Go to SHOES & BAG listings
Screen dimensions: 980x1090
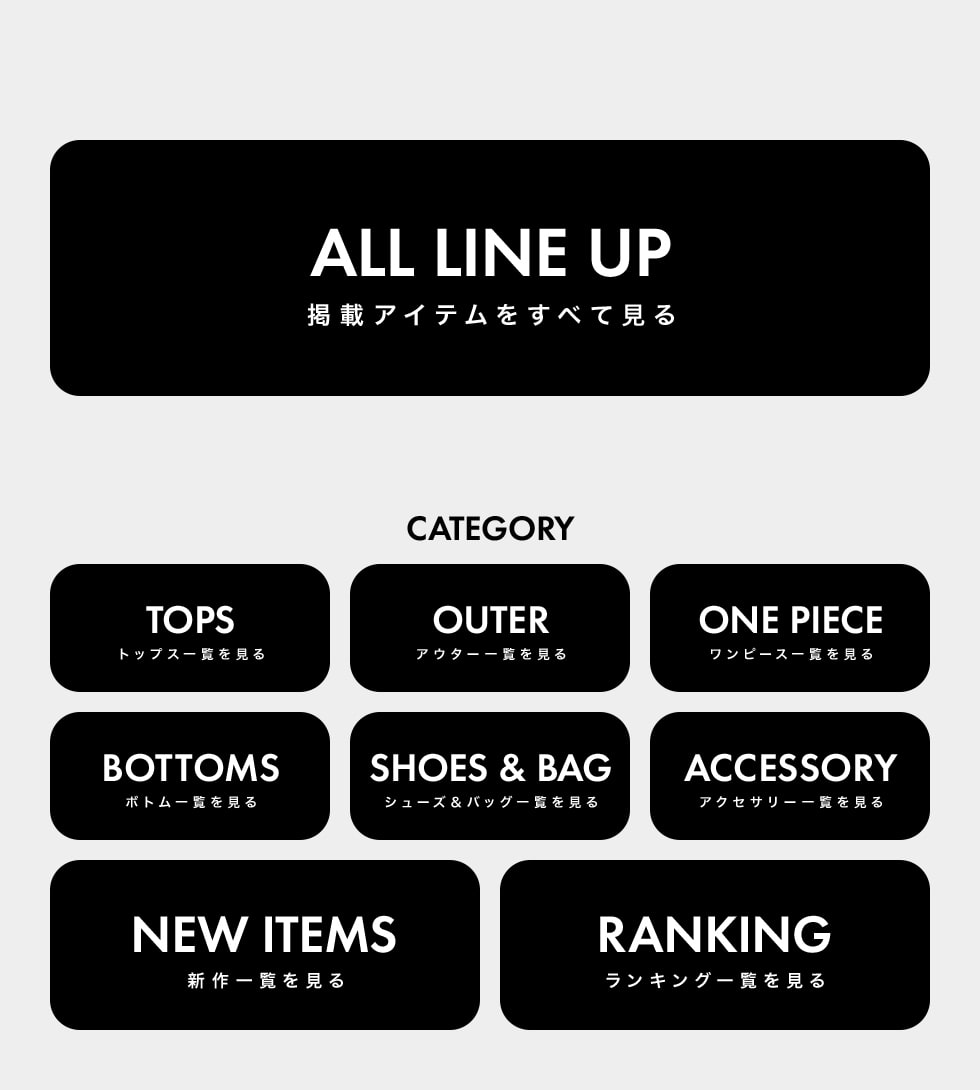coord(490,776)
